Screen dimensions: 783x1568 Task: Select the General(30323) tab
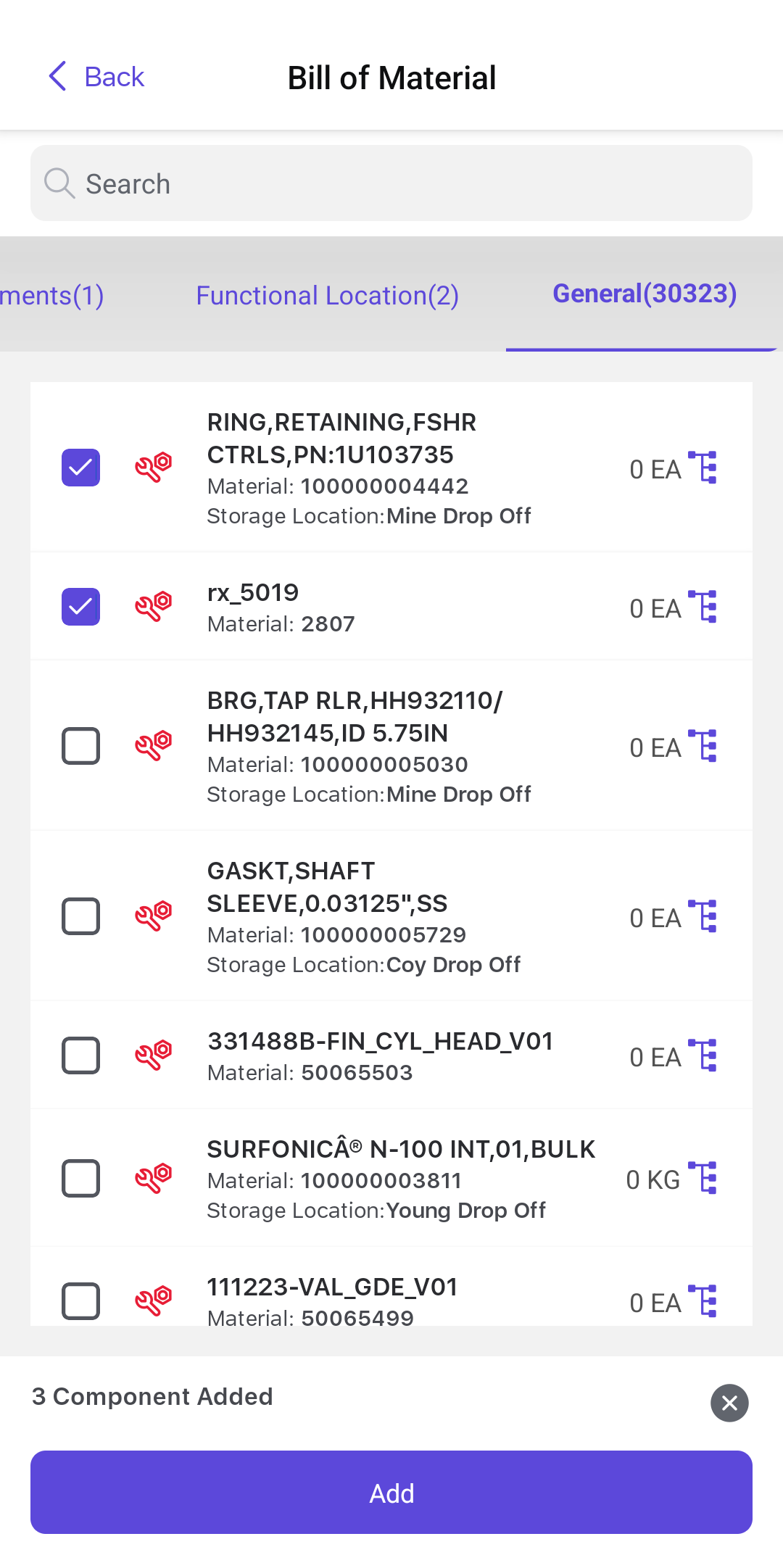coord(644,294)
